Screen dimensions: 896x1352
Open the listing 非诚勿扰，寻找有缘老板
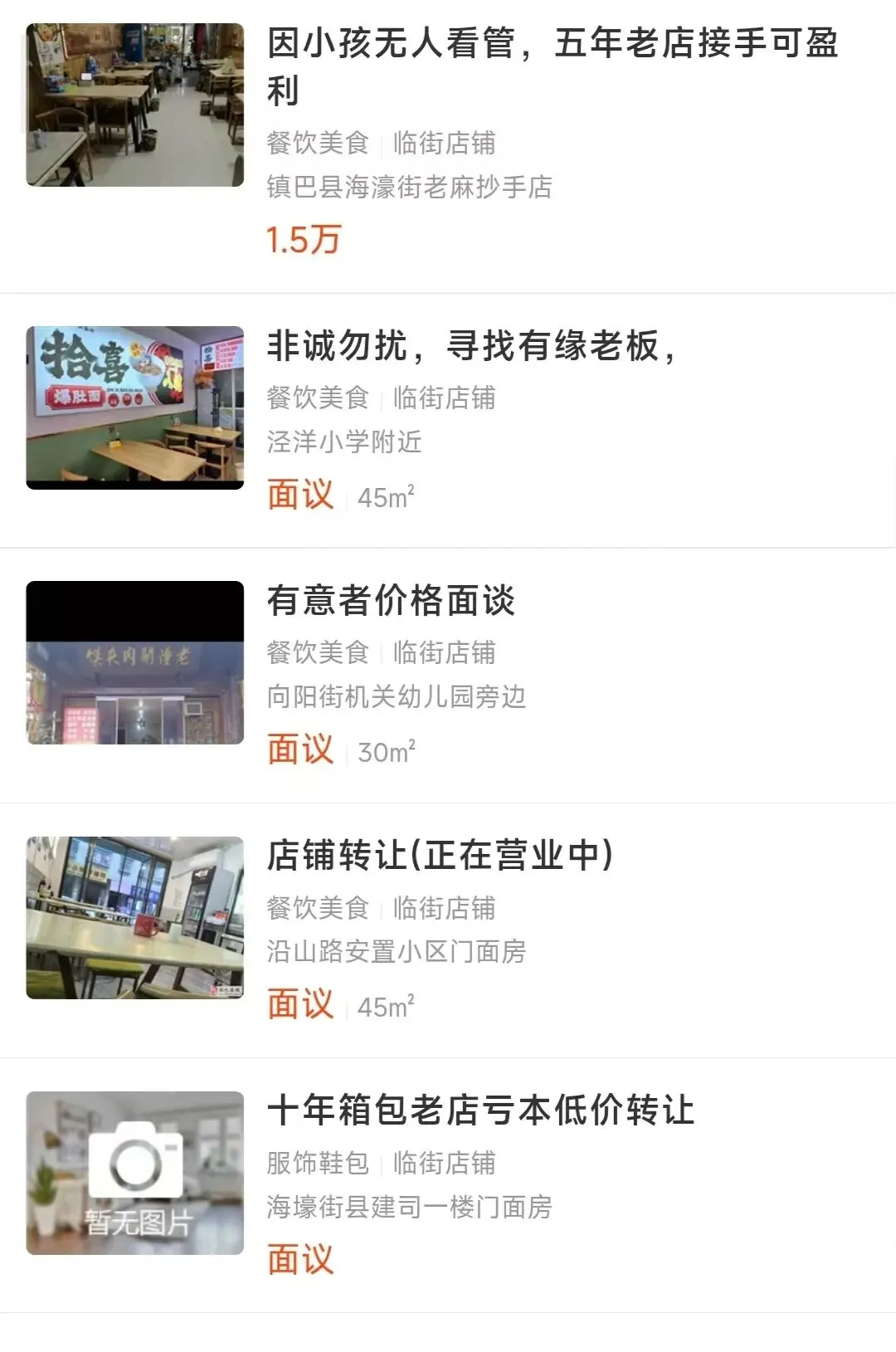click(471, 346)
